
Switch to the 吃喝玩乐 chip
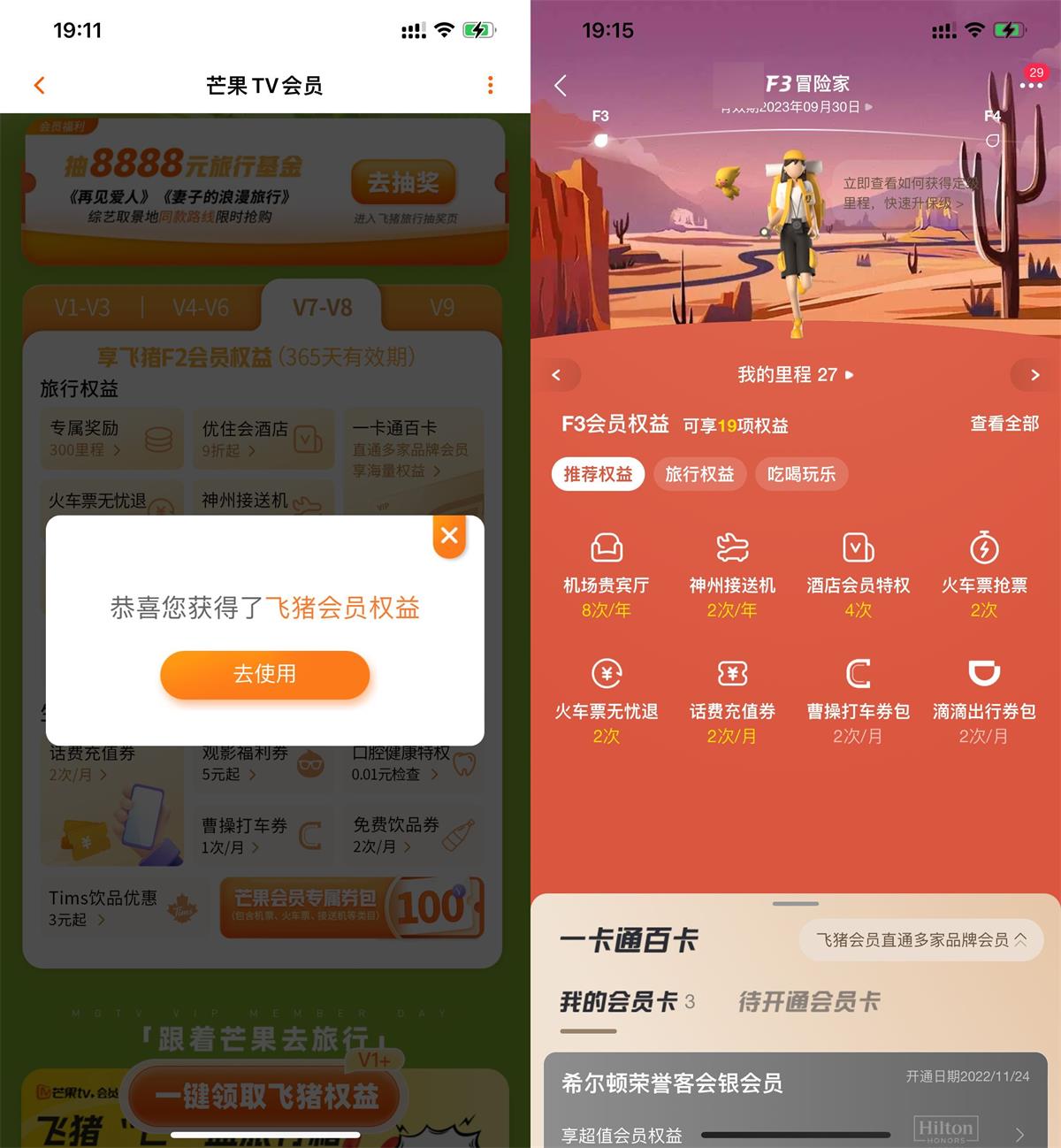pos(801,474)
